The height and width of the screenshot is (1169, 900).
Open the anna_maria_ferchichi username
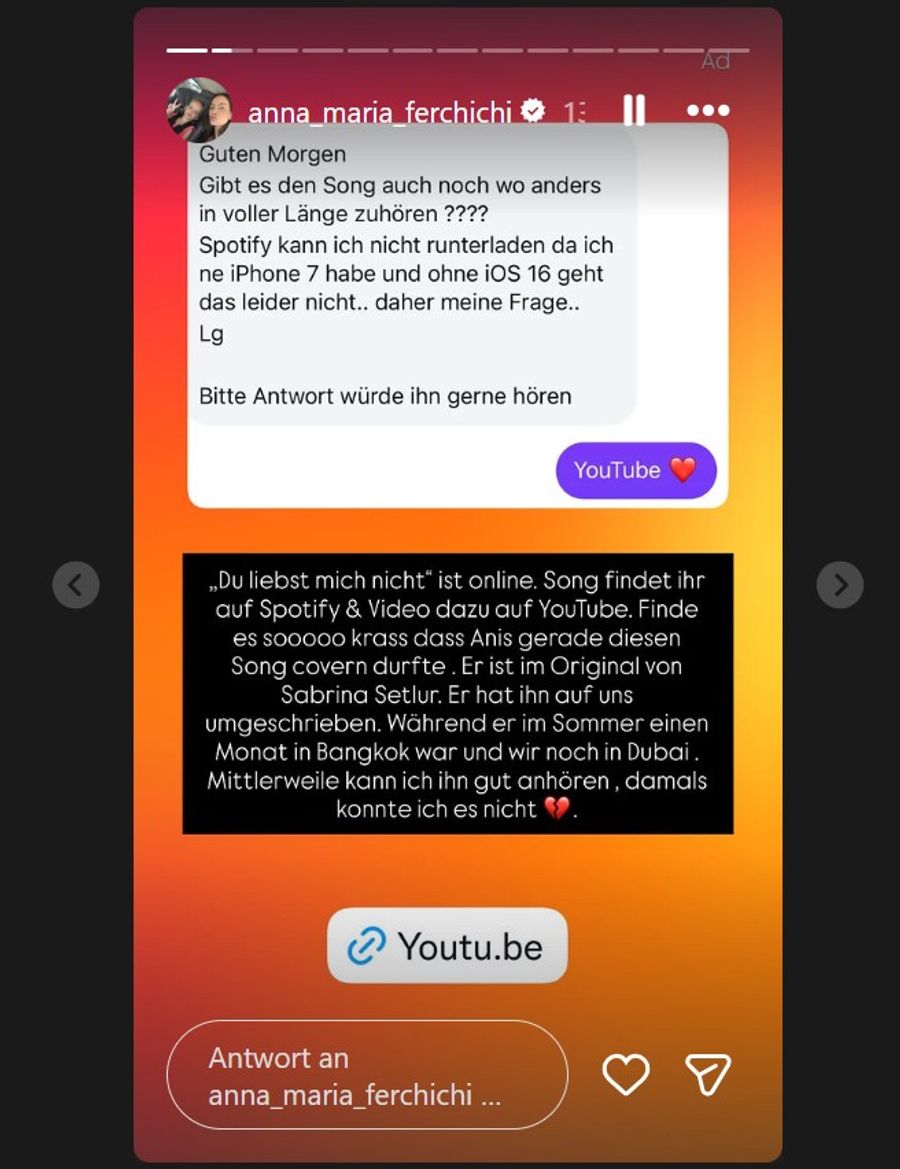(x=381, y=112)
